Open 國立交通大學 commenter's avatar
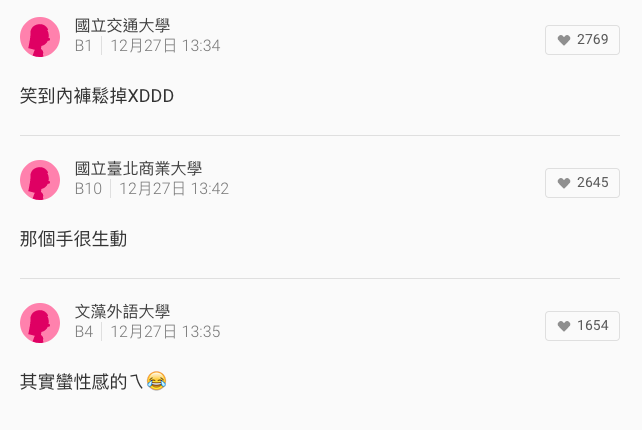The image size is (642, 430). [40, 37]
